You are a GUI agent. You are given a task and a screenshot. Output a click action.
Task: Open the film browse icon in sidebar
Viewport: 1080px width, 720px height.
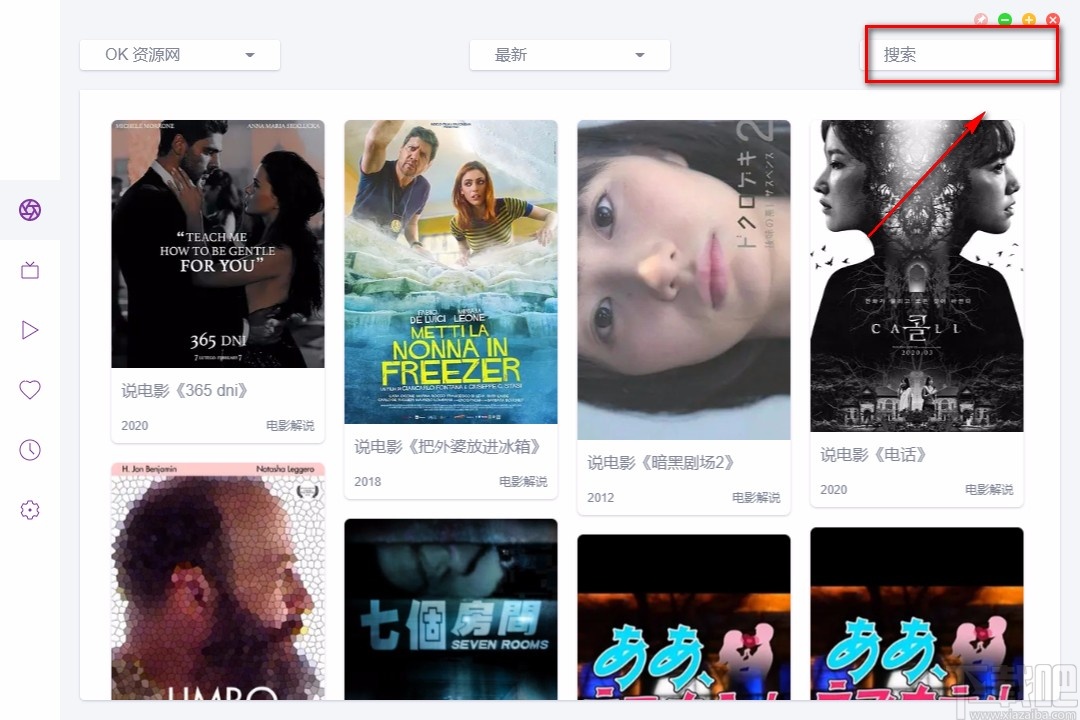click(30, 210)
